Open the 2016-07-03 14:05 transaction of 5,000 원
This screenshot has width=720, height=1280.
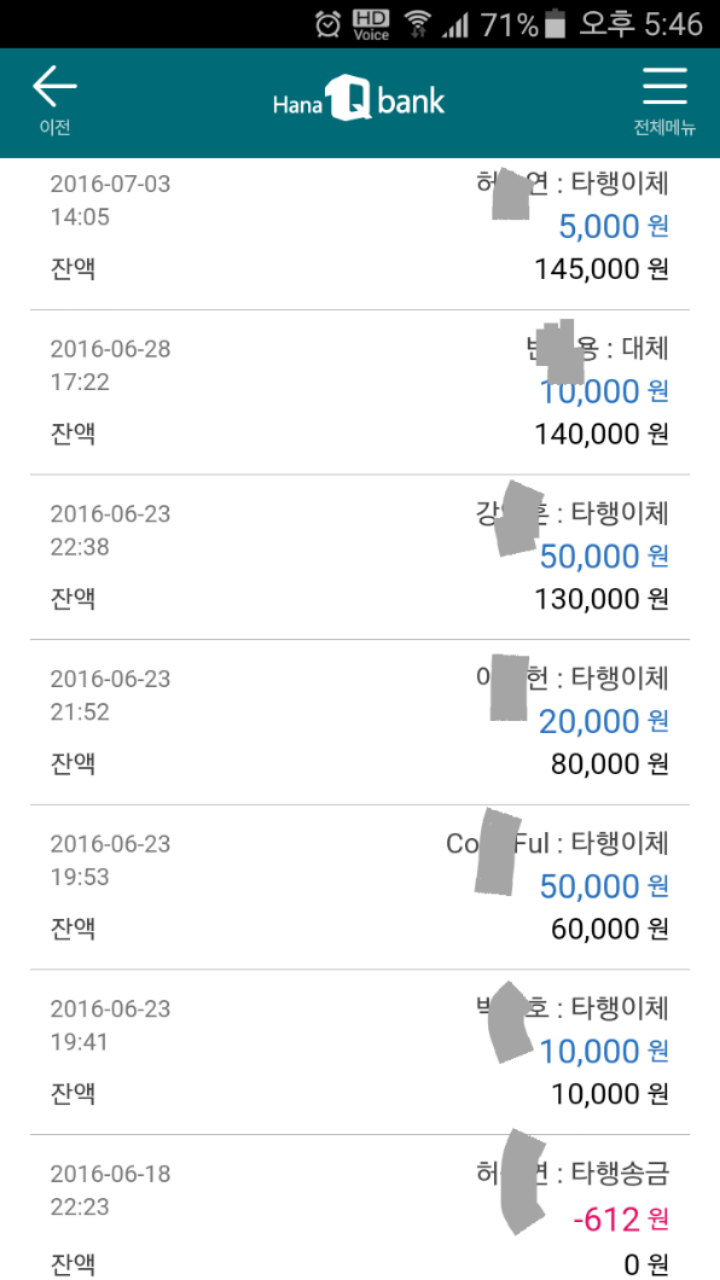(360, 227)
